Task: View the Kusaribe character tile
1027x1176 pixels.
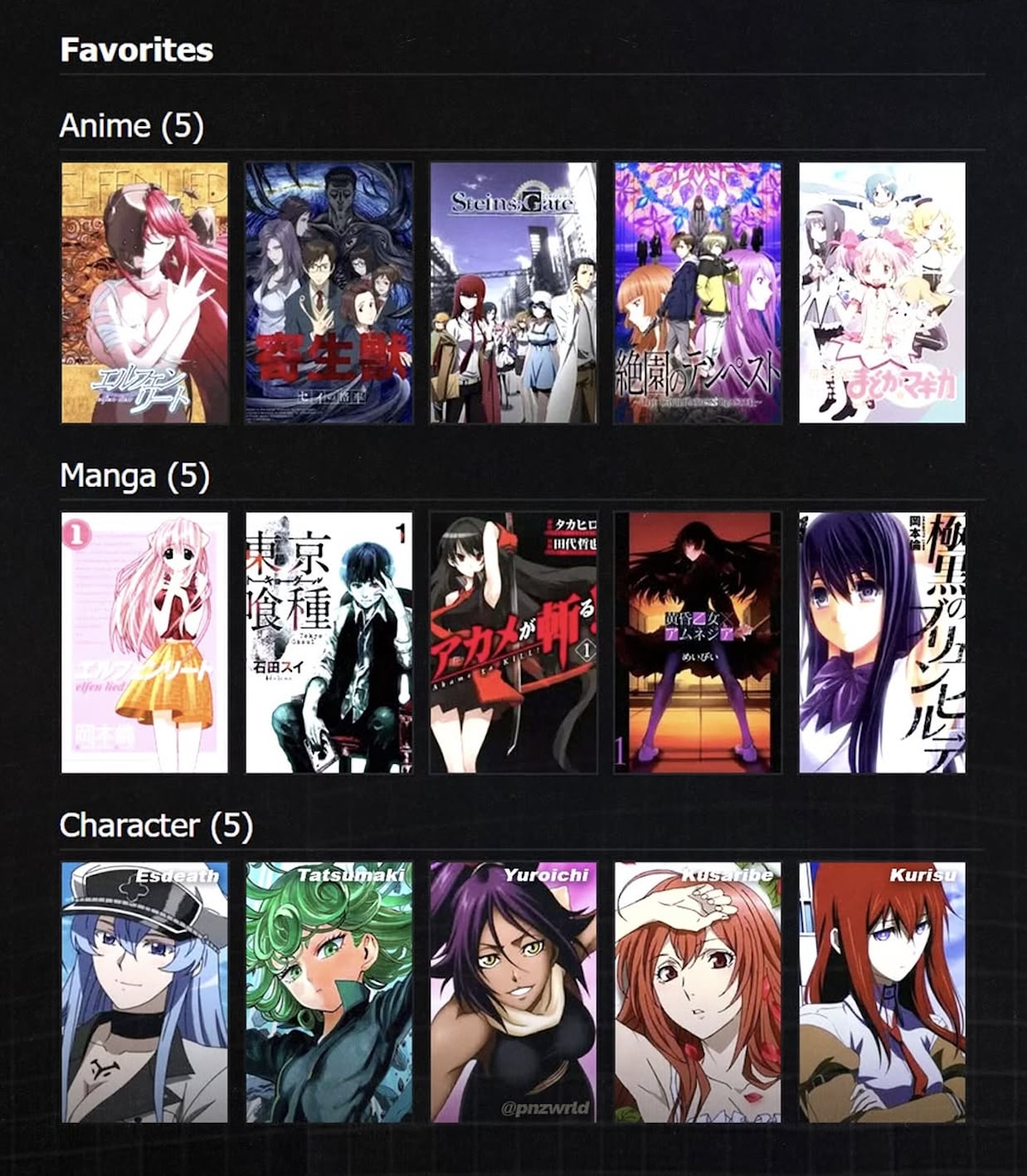Action: (x=697, y=993)
